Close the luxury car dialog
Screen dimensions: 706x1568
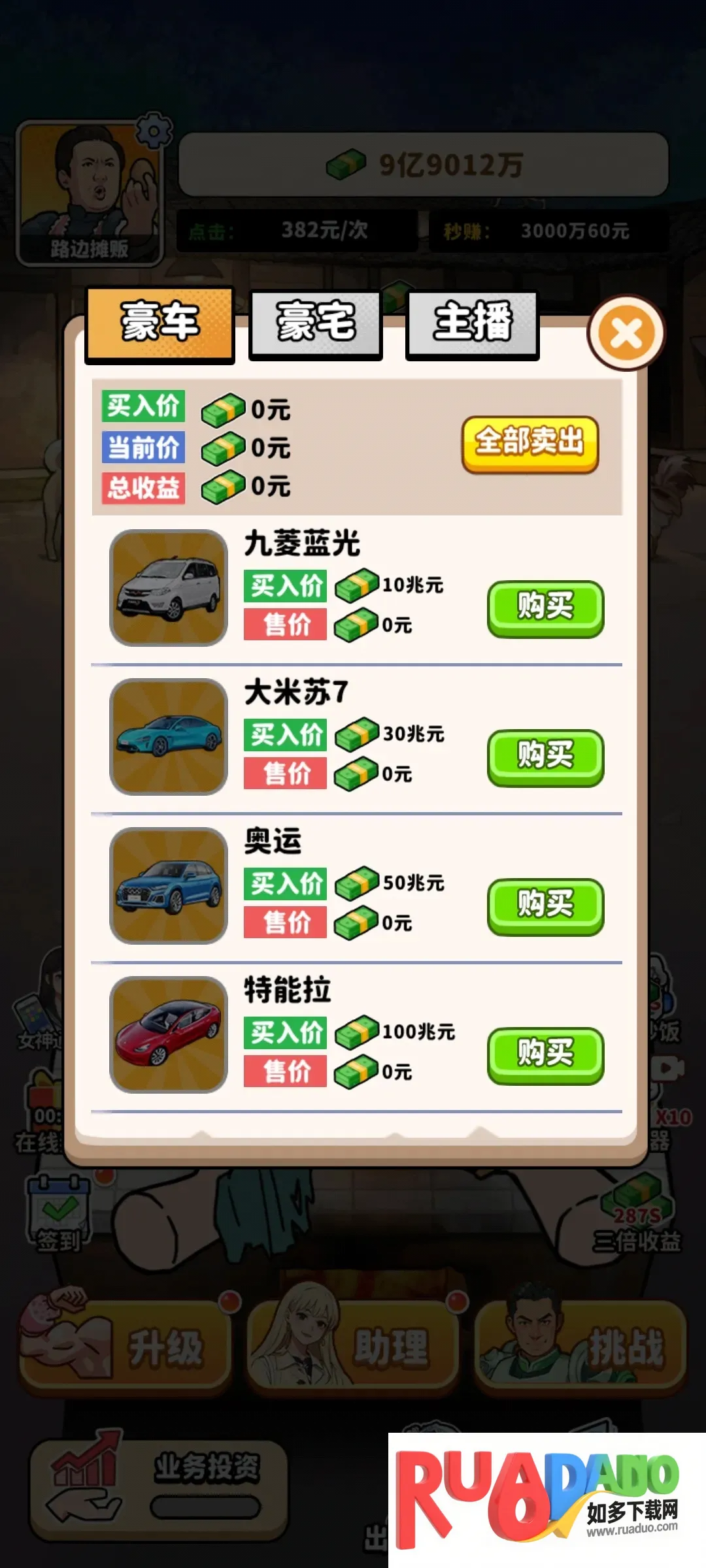point(626,333)
